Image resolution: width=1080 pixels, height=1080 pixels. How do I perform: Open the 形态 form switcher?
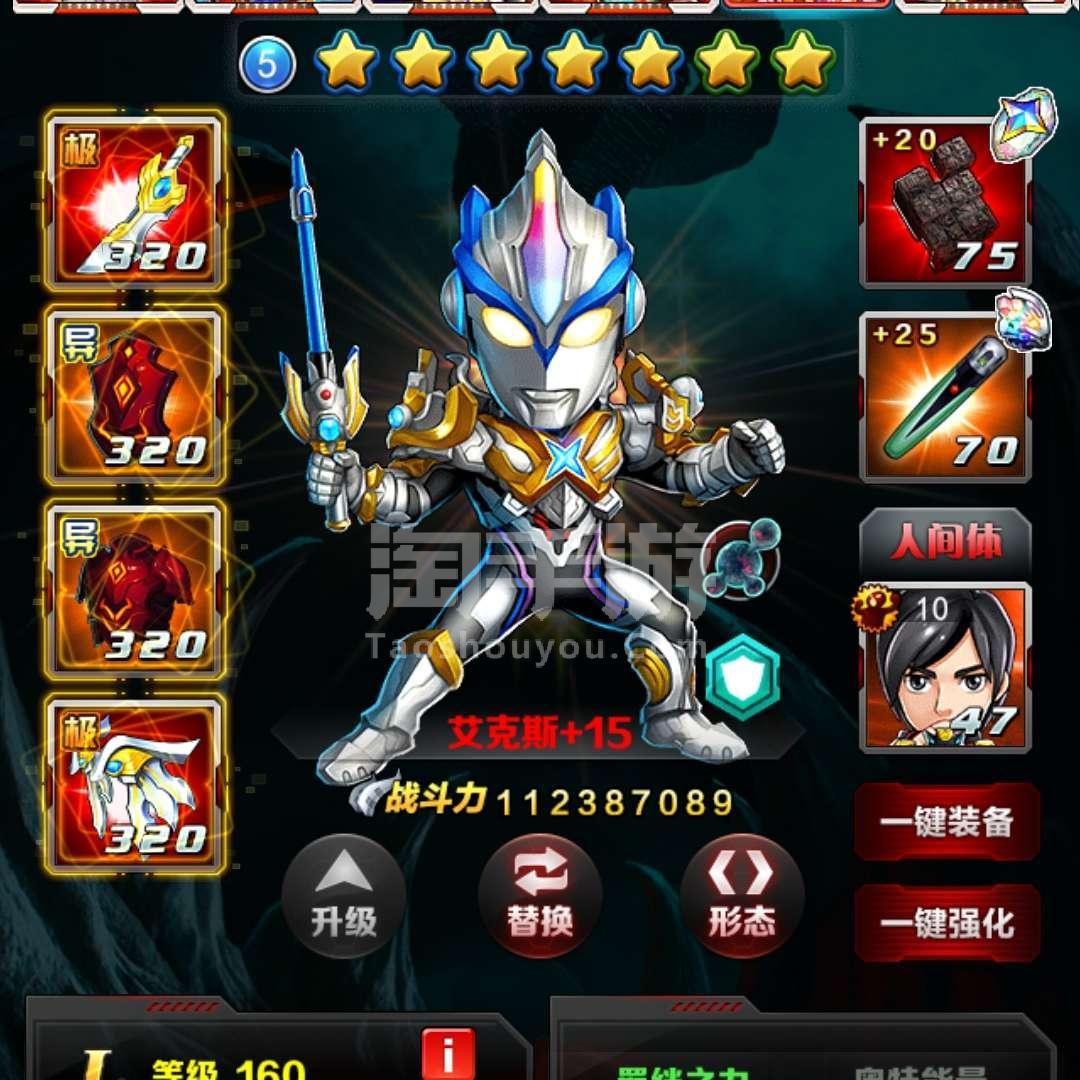pos(742,896)
